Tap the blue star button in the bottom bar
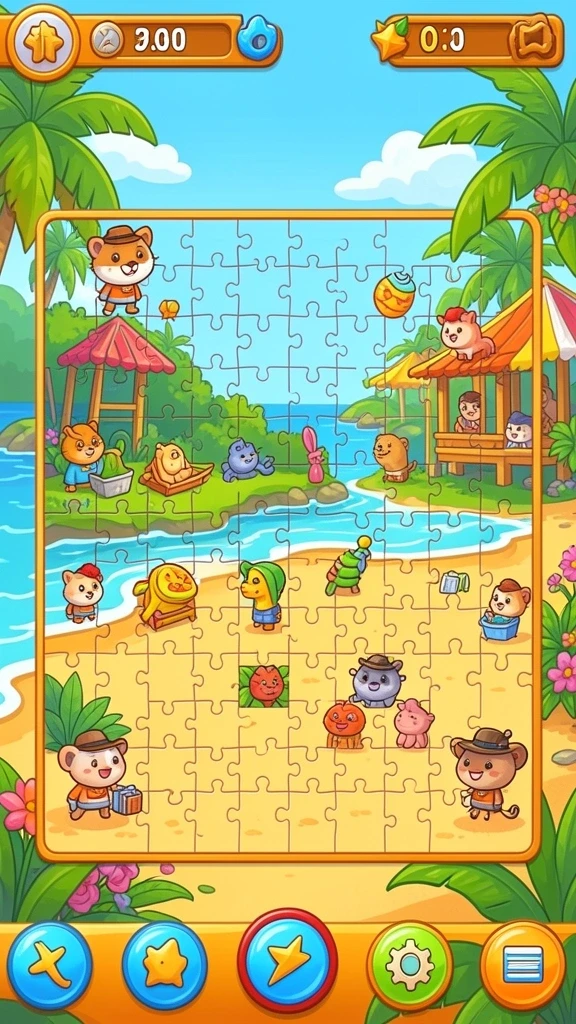The height and width of the screenshot is (1024, 576). (165, 965)
